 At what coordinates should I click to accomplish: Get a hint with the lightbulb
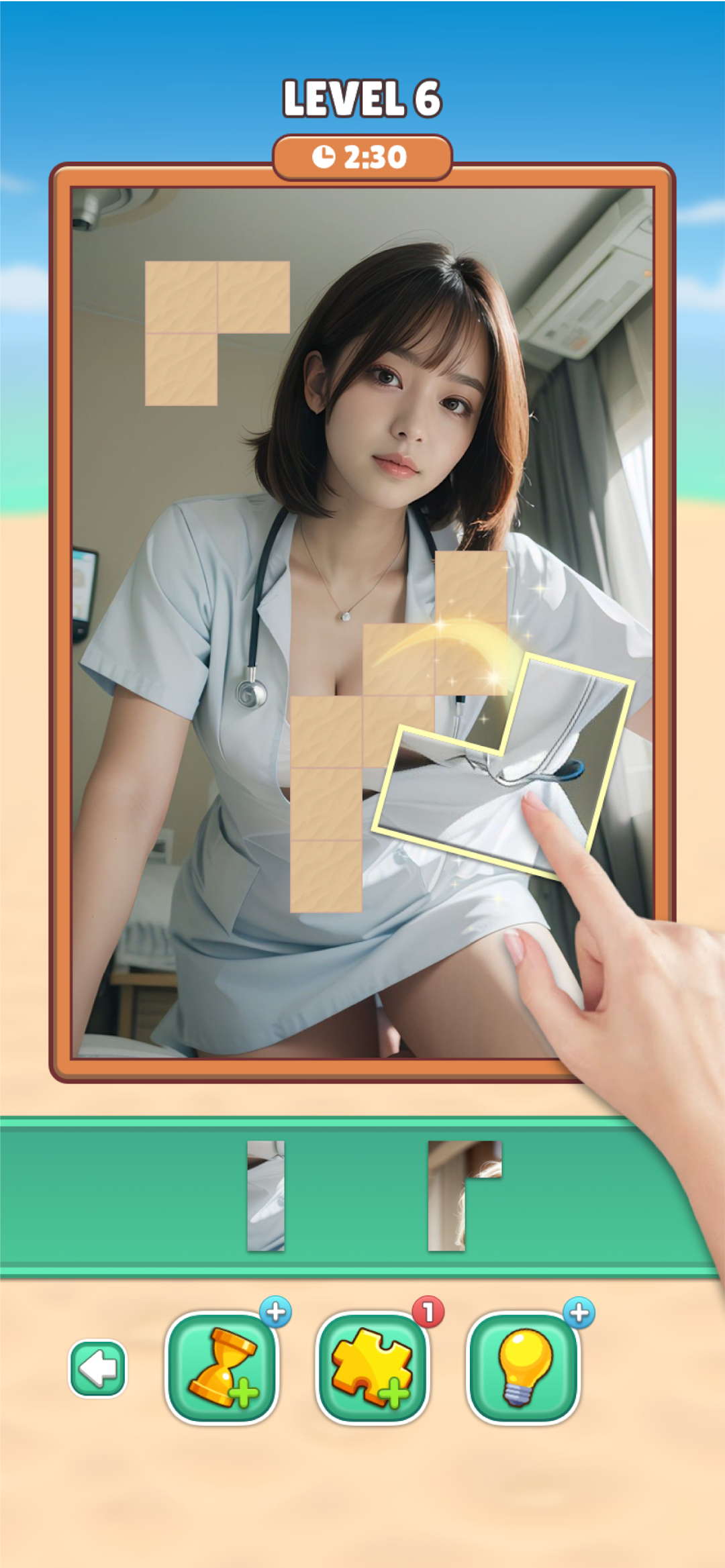[524, 1368]
